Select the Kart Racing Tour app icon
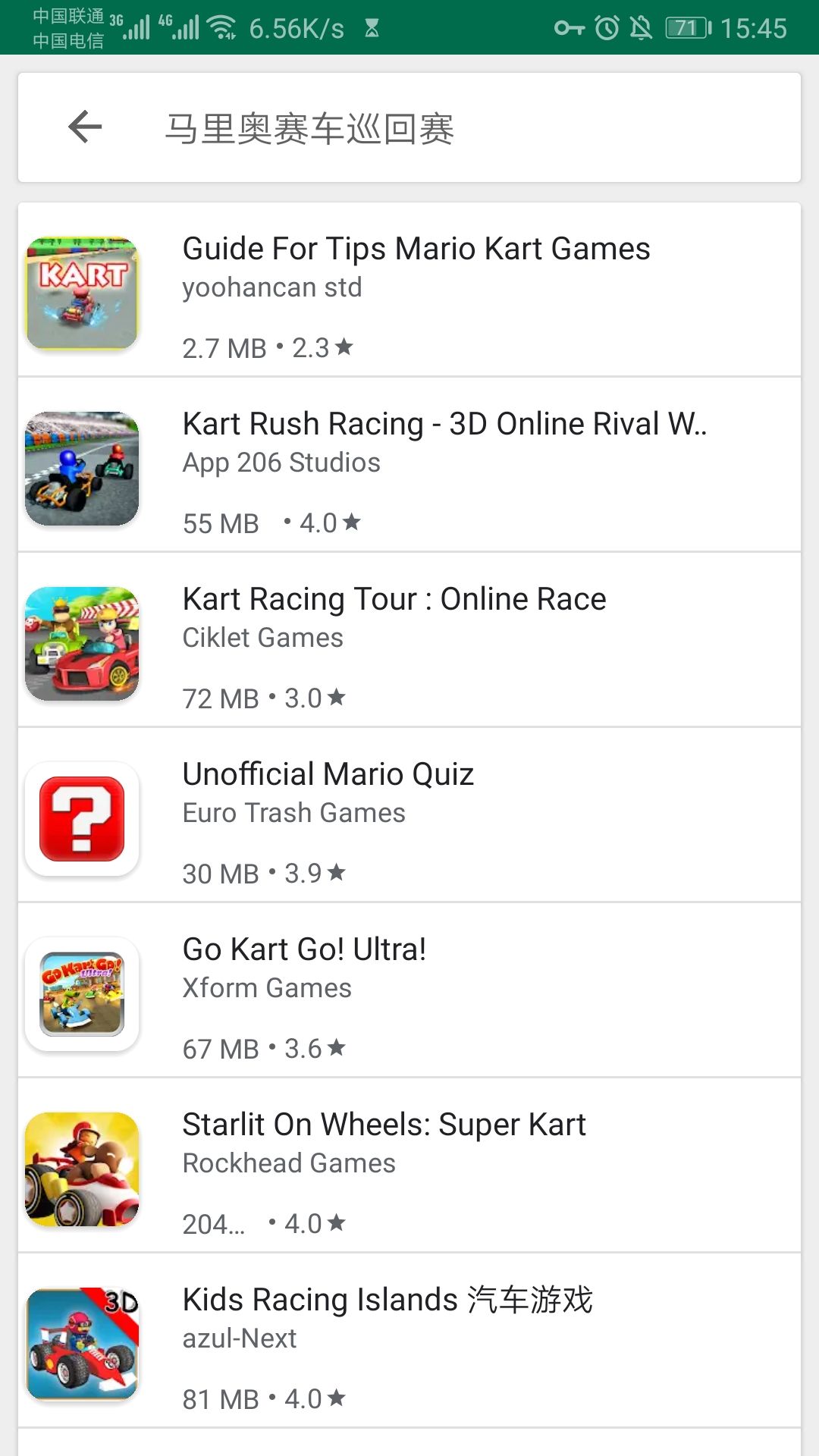Viewport: 819px width, 1456px height. (82, 644)
